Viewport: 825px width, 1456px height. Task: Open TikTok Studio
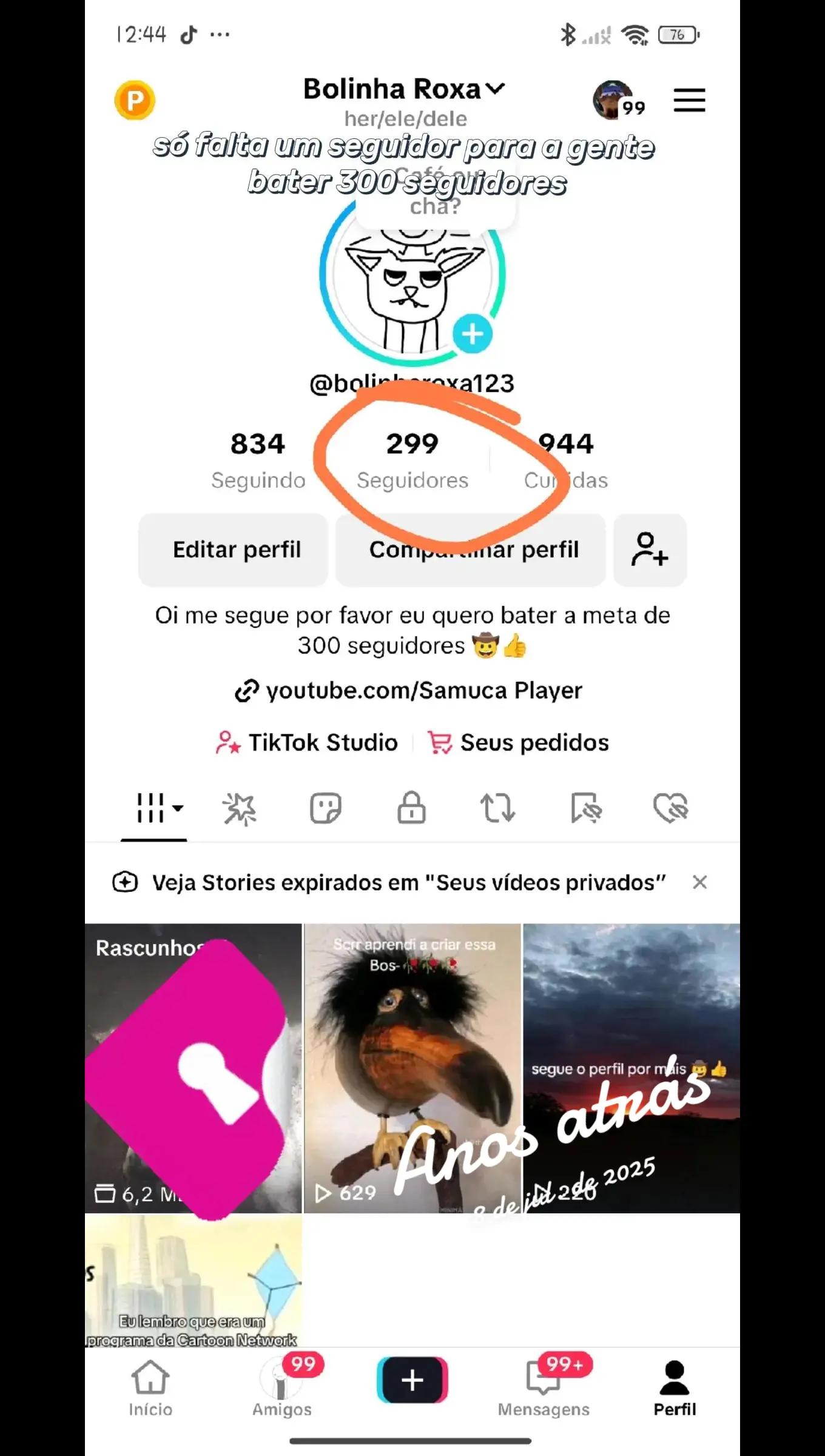307,743
